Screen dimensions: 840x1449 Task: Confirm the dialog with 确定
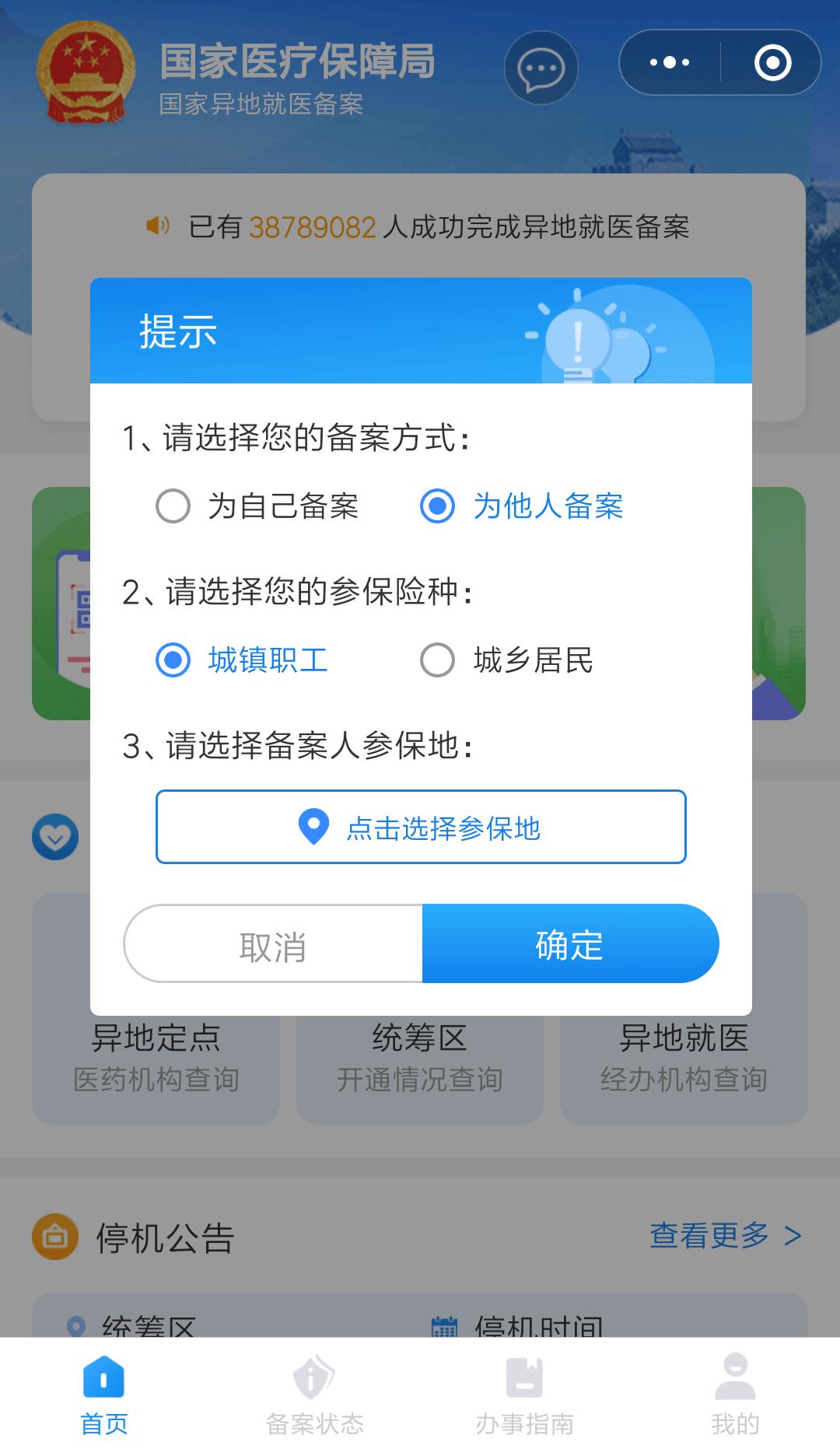point(569,943)
